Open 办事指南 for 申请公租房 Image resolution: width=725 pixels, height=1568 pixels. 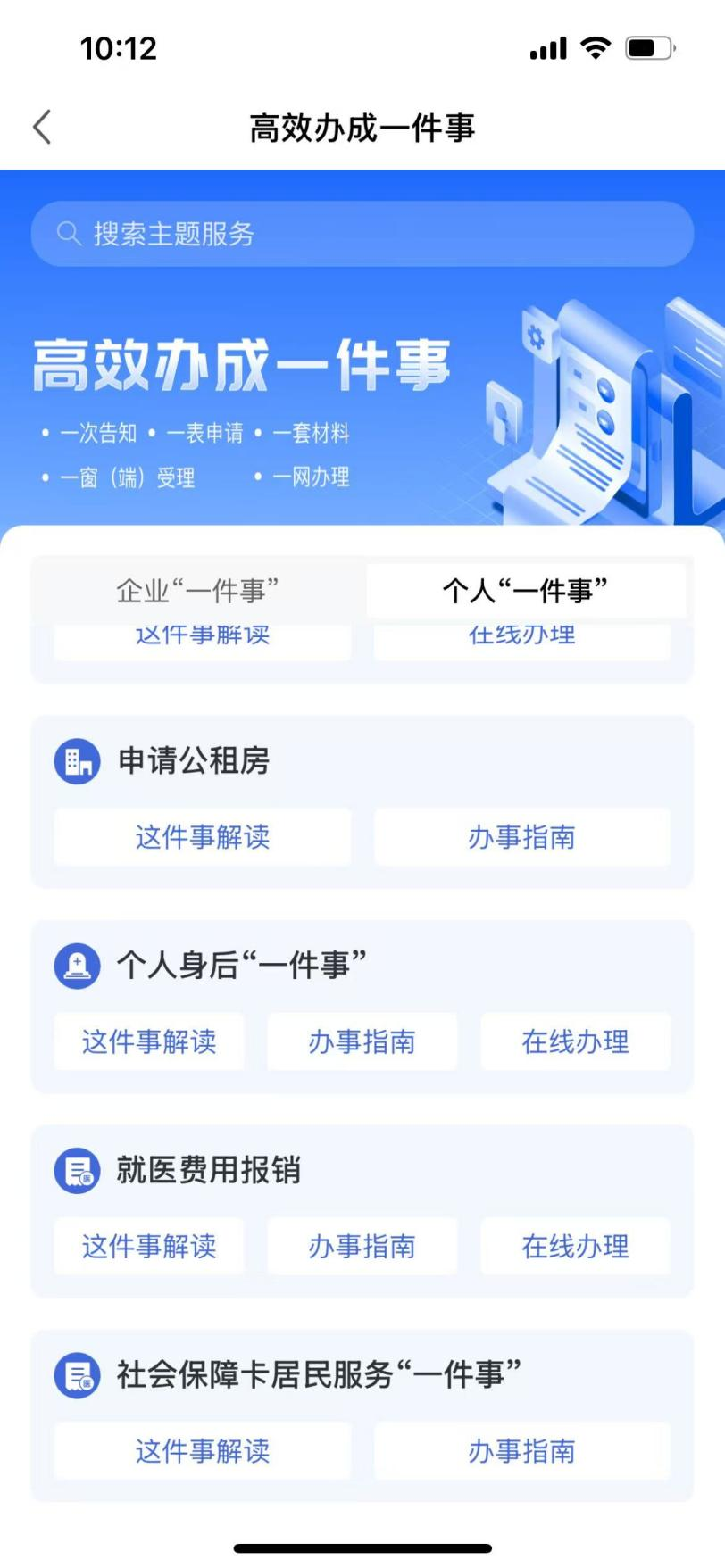coord(521,837)
